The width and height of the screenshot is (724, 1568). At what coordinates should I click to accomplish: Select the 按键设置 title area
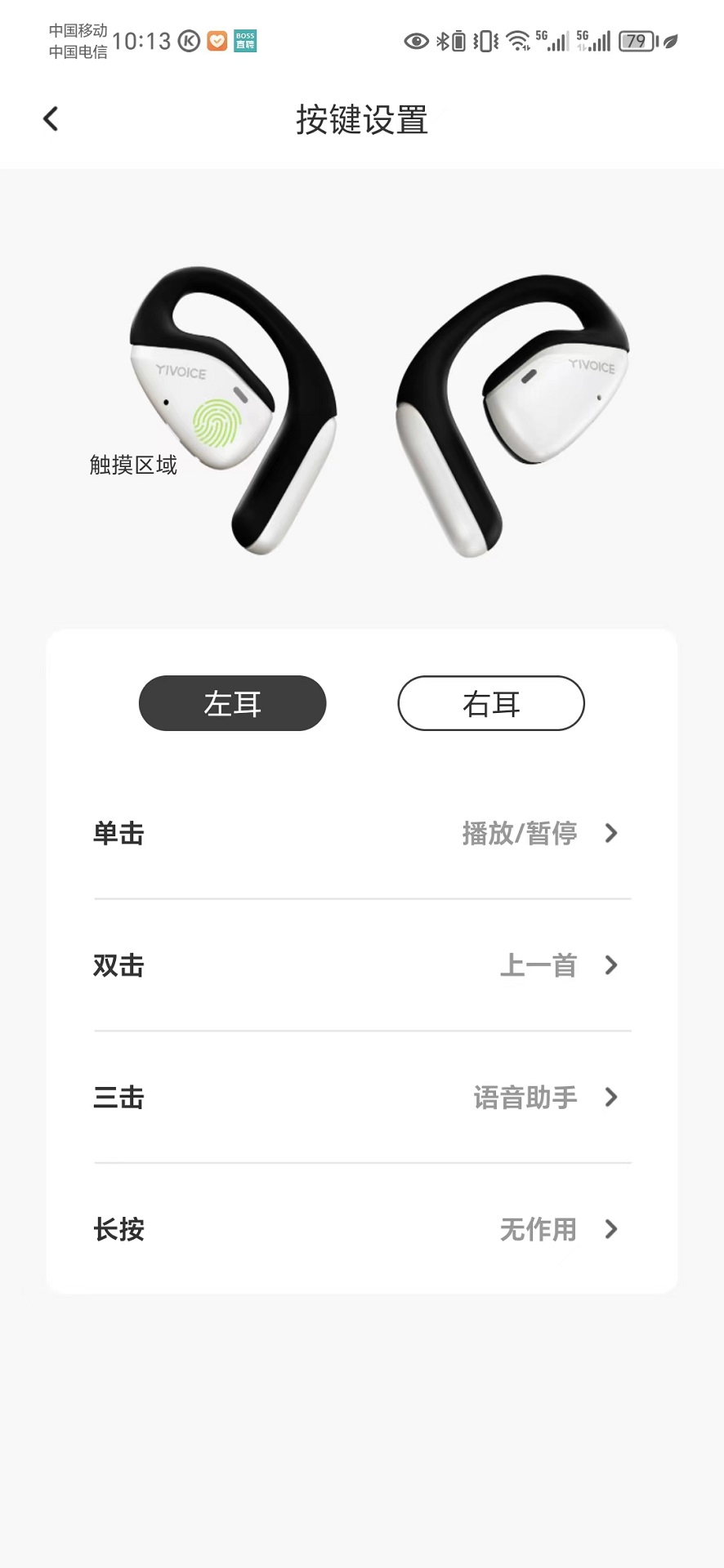click(x=362, y=121)
